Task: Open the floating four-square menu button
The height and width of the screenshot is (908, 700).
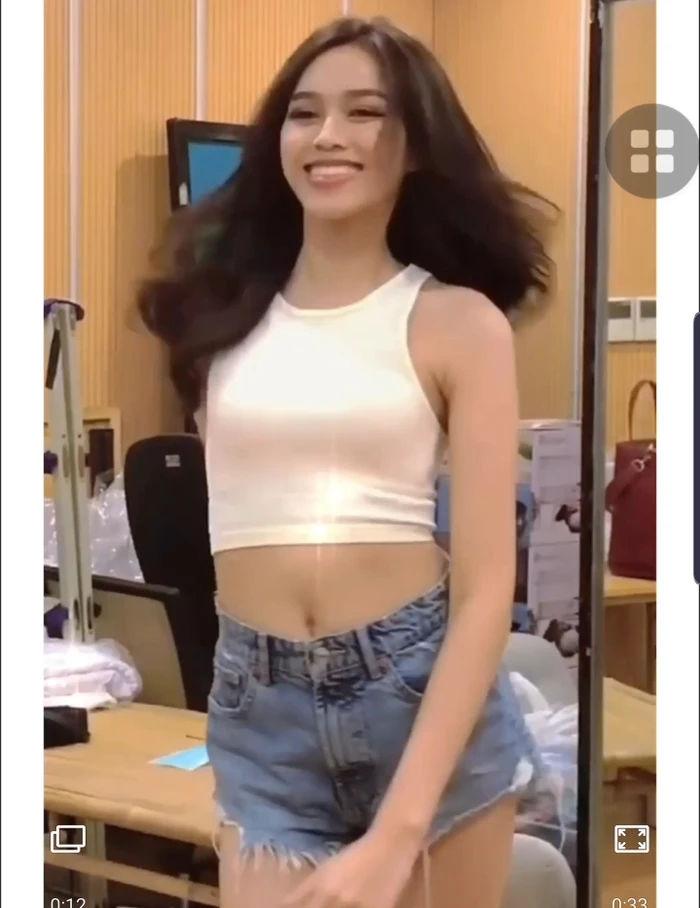Action: 652,151
